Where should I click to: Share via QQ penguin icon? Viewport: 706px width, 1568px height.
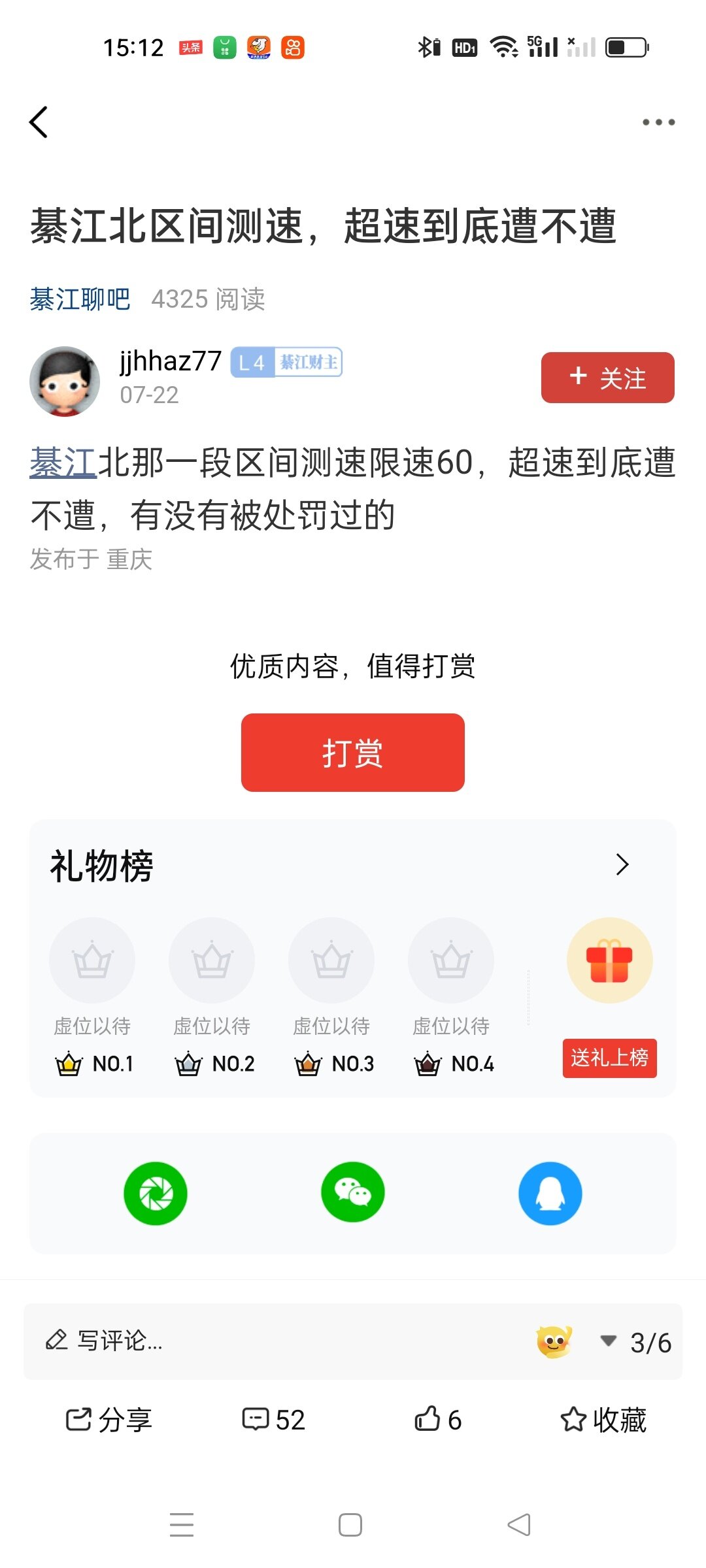(x=550, y=1193)
